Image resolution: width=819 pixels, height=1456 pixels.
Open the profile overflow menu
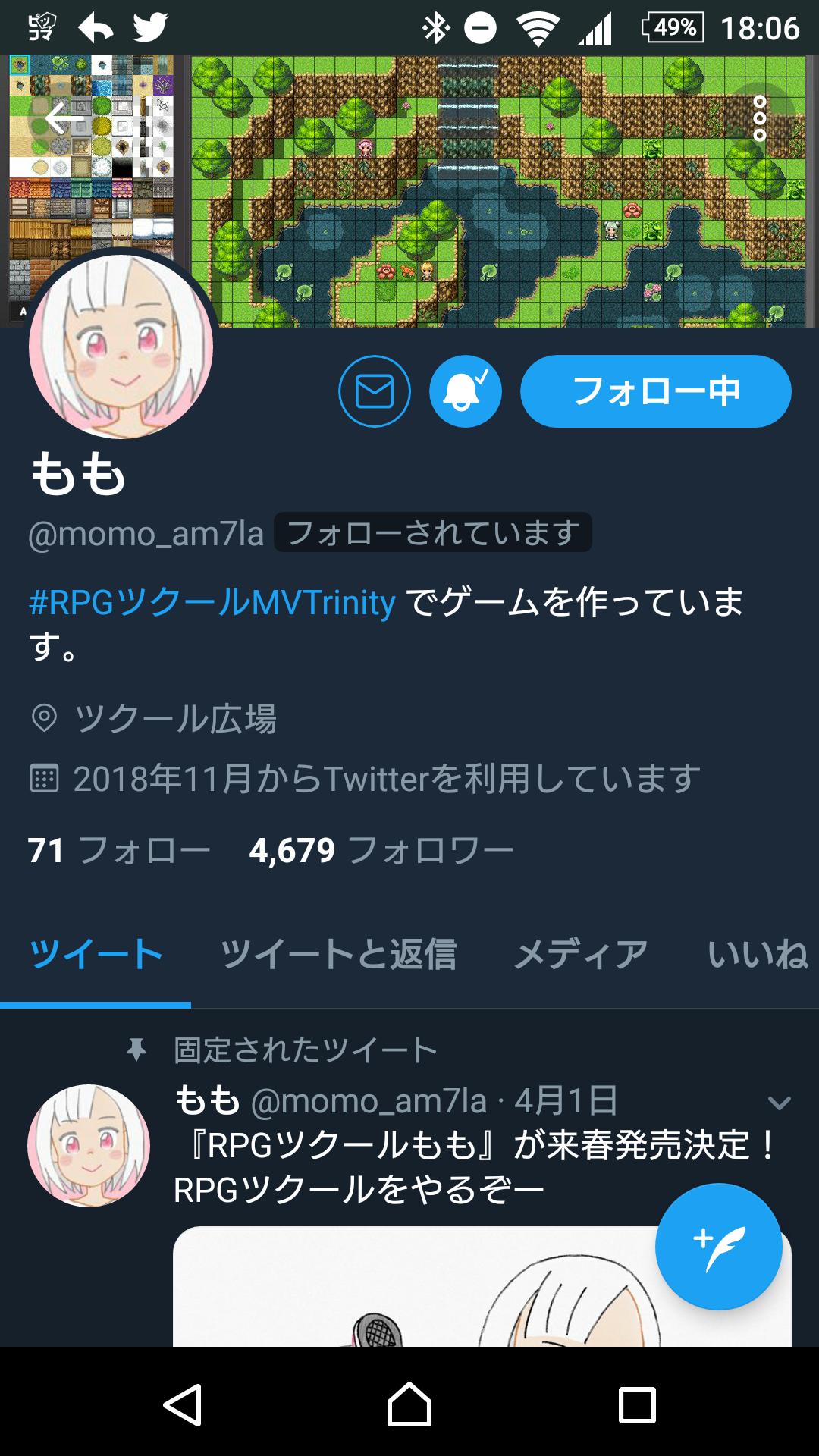point(759,118)
